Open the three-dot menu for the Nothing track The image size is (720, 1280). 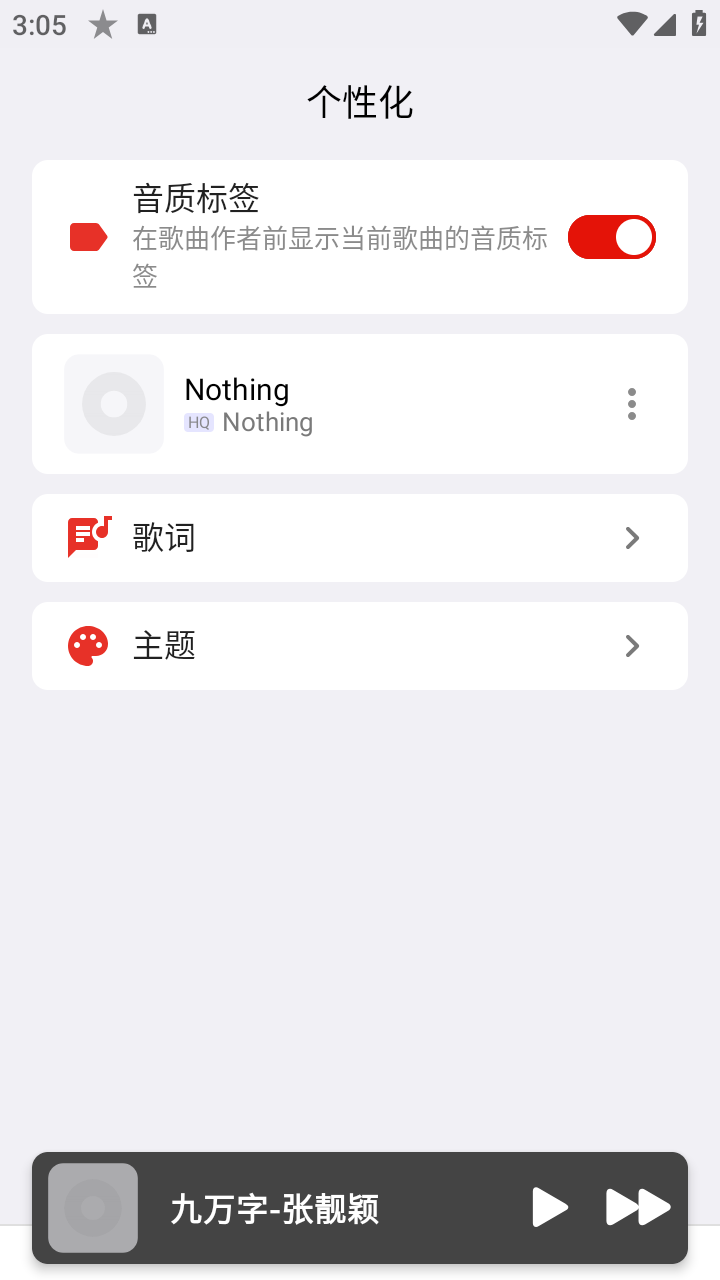[x=632, y=403]
